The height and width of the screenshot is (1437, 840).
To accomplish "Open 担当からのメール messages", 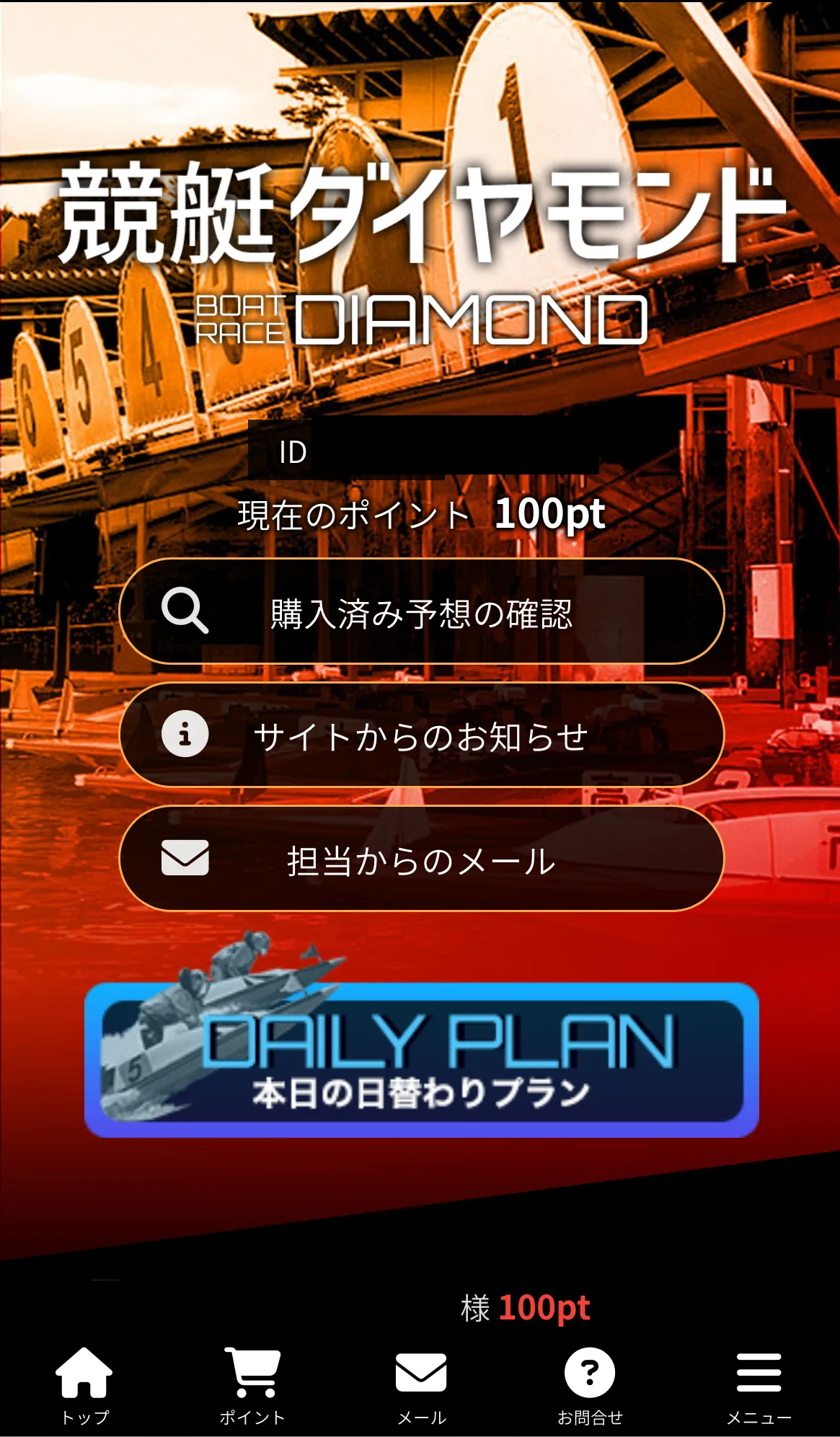I will pyautogui.click(x=421, y=859).
